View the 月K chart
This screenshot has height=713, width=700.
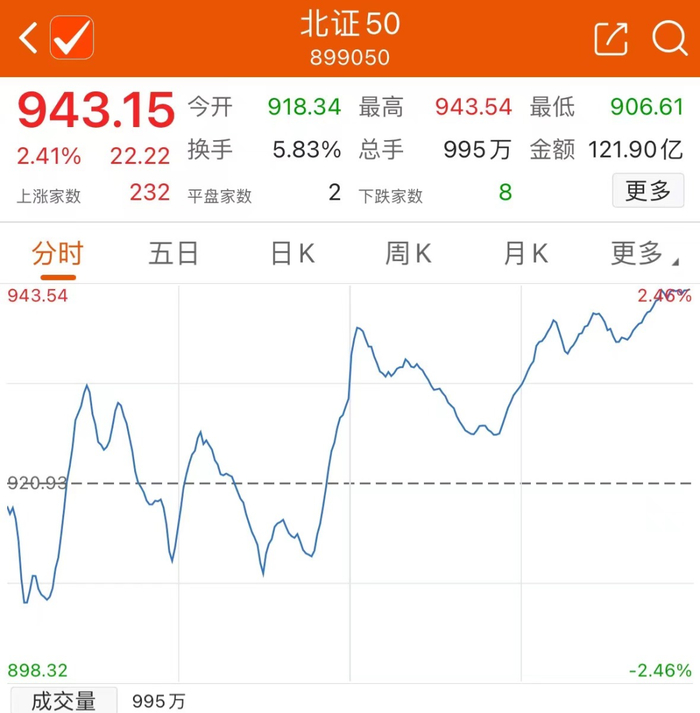pos(525,254)
